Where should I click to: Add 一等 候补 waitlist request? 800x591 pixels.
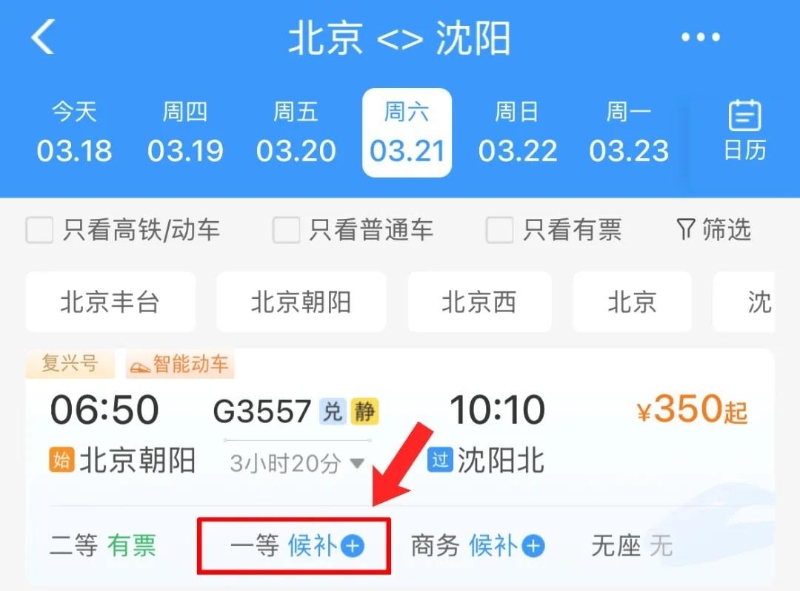[x=297, y=546]
